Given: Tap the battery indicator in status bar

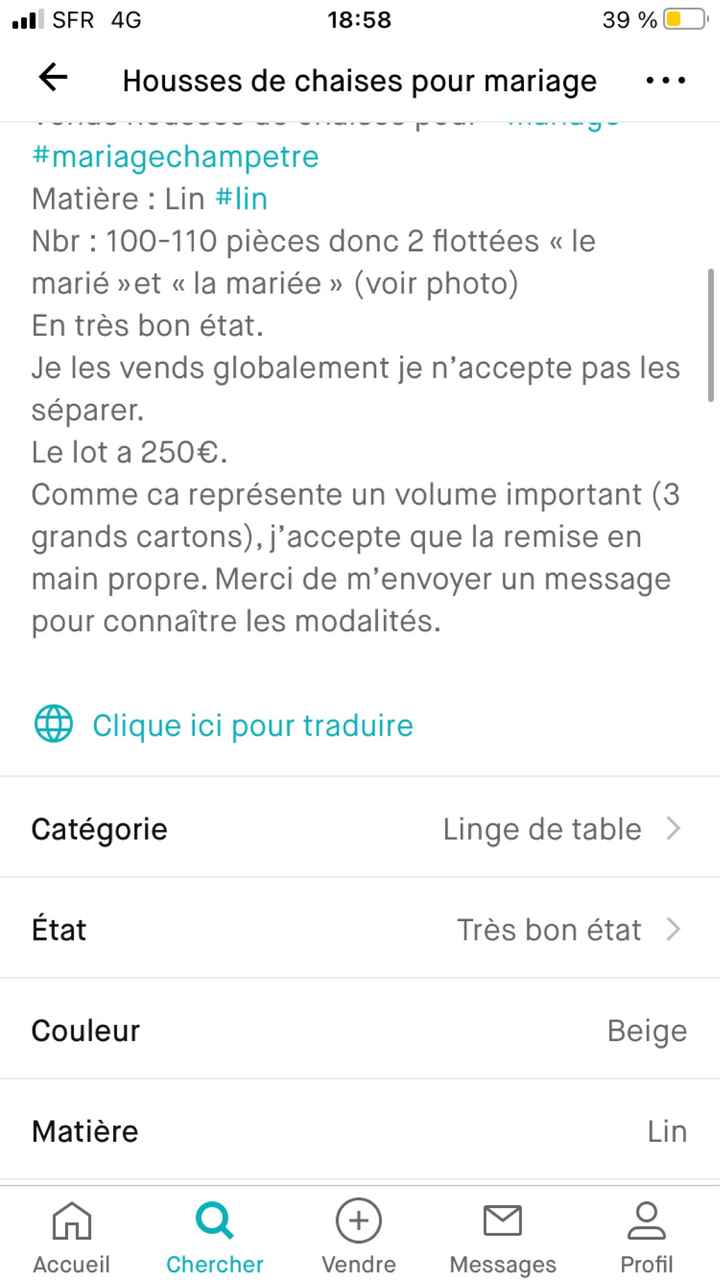Looking at the screenshot, I should click(x=683, y=18).
